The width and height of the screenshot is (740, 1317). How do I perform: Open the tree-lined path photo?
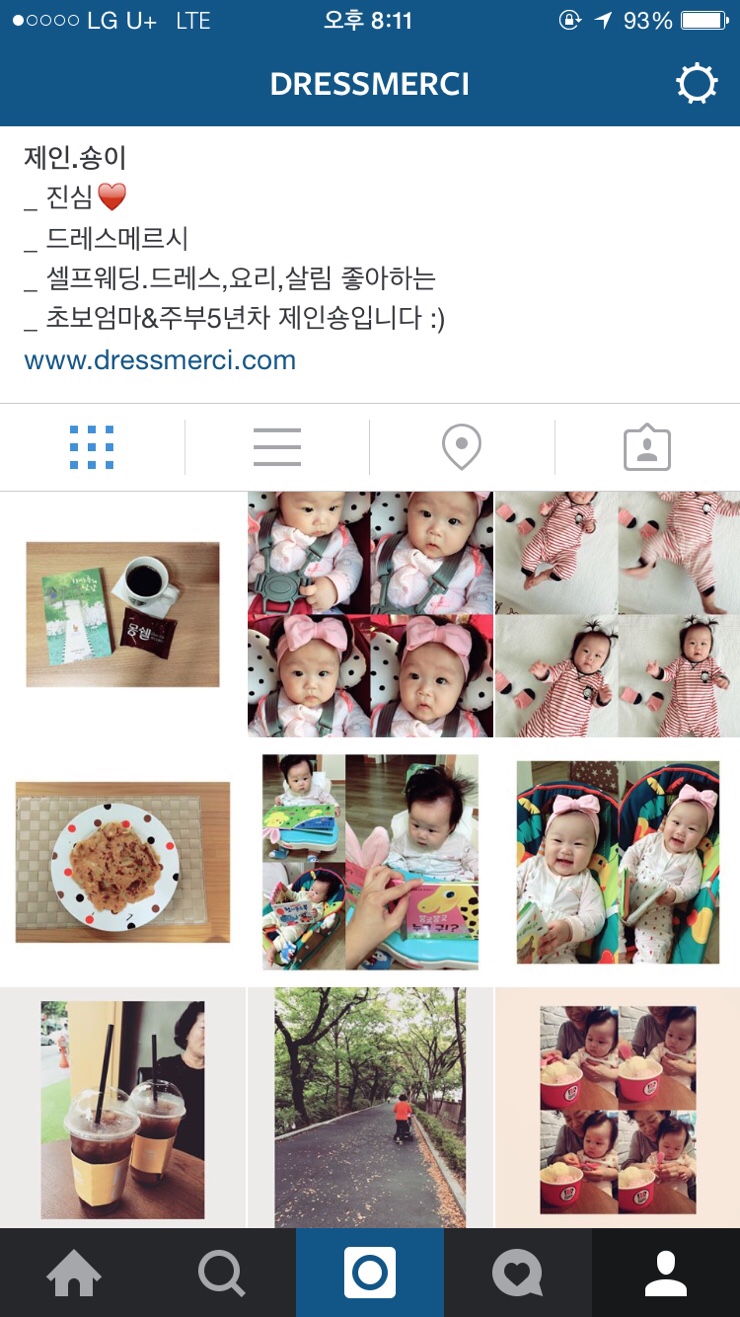(370, 1108)
